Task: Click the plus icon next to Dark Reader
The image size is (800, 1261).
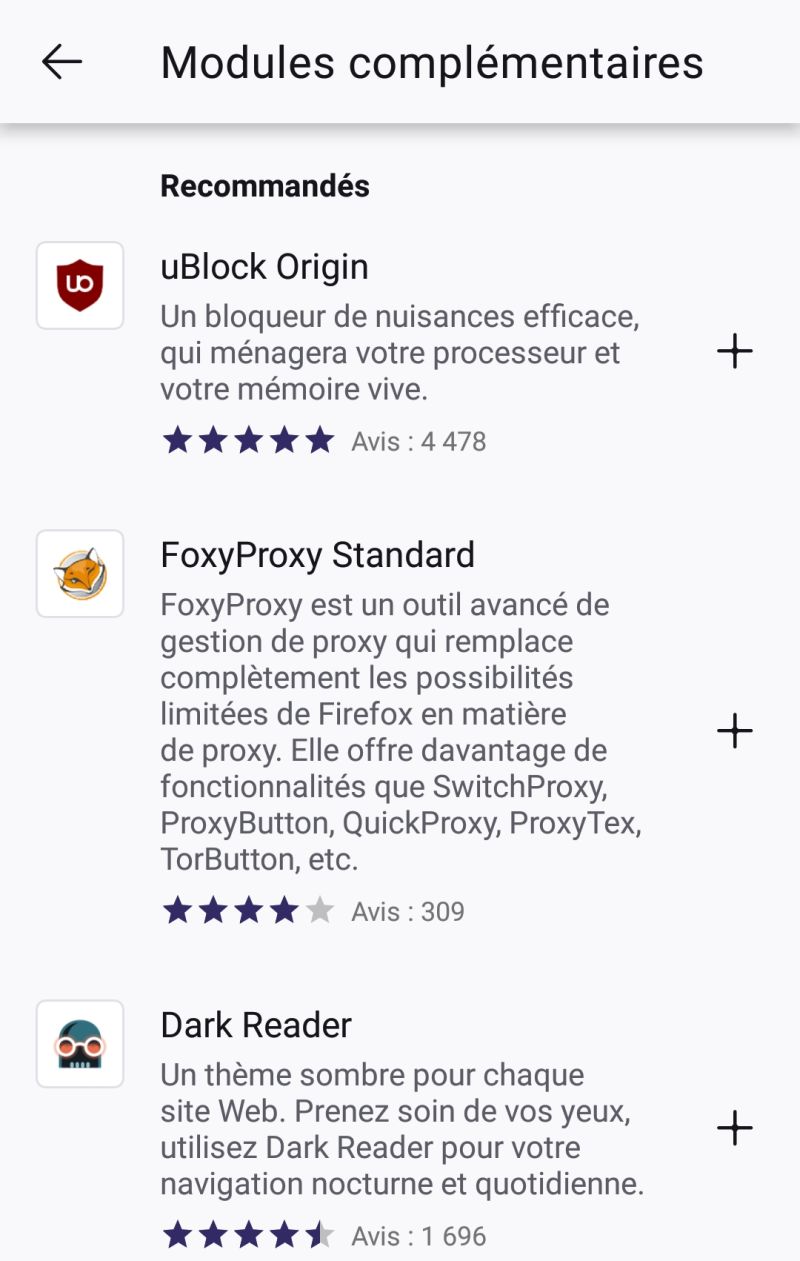Action: (x=735, y=1127)
